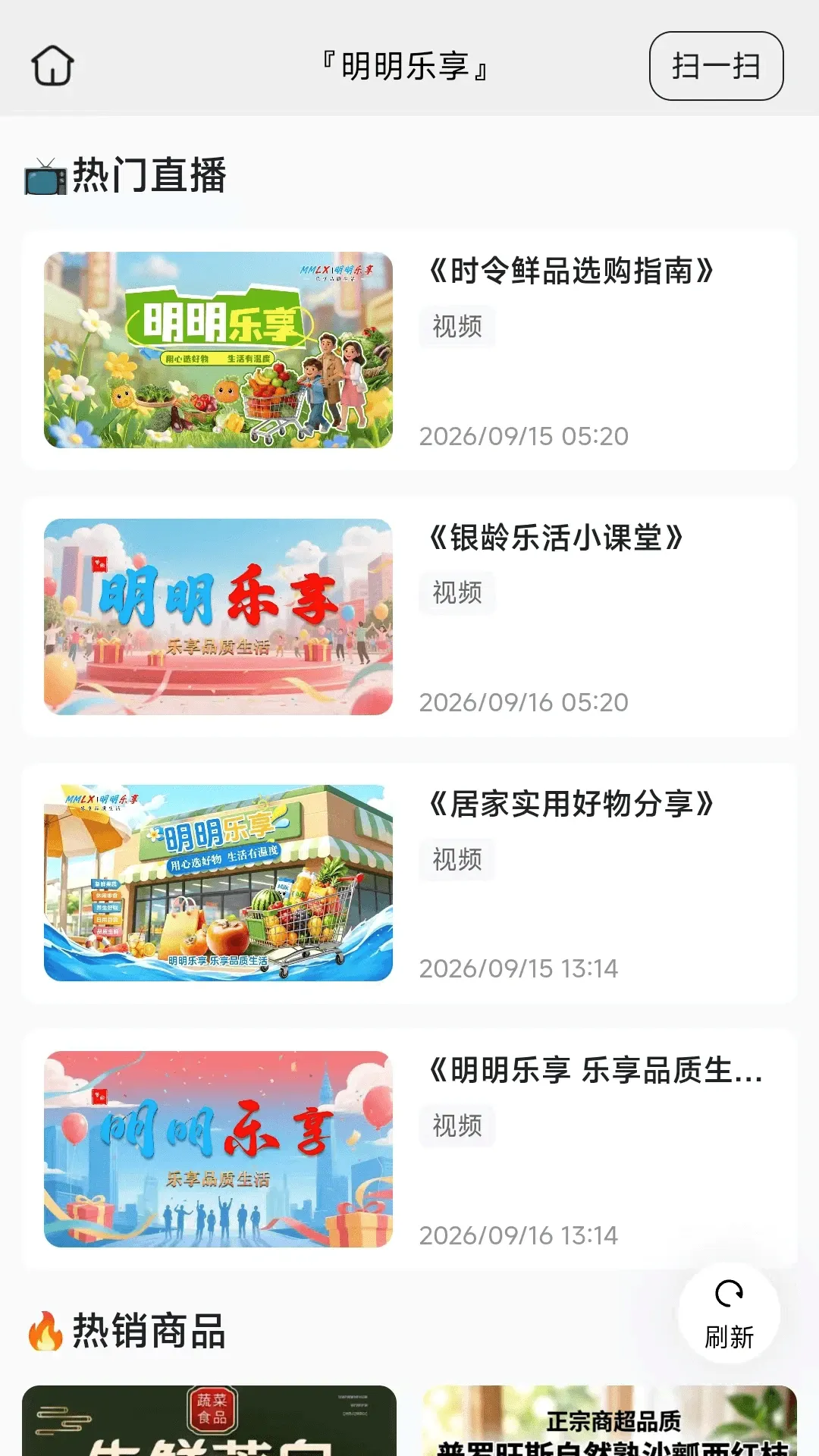The height and width of the screenshot is (1456, 819).
Task: Open the 《时令鲜品选购指南》 video card
Action: click(409, 350)
